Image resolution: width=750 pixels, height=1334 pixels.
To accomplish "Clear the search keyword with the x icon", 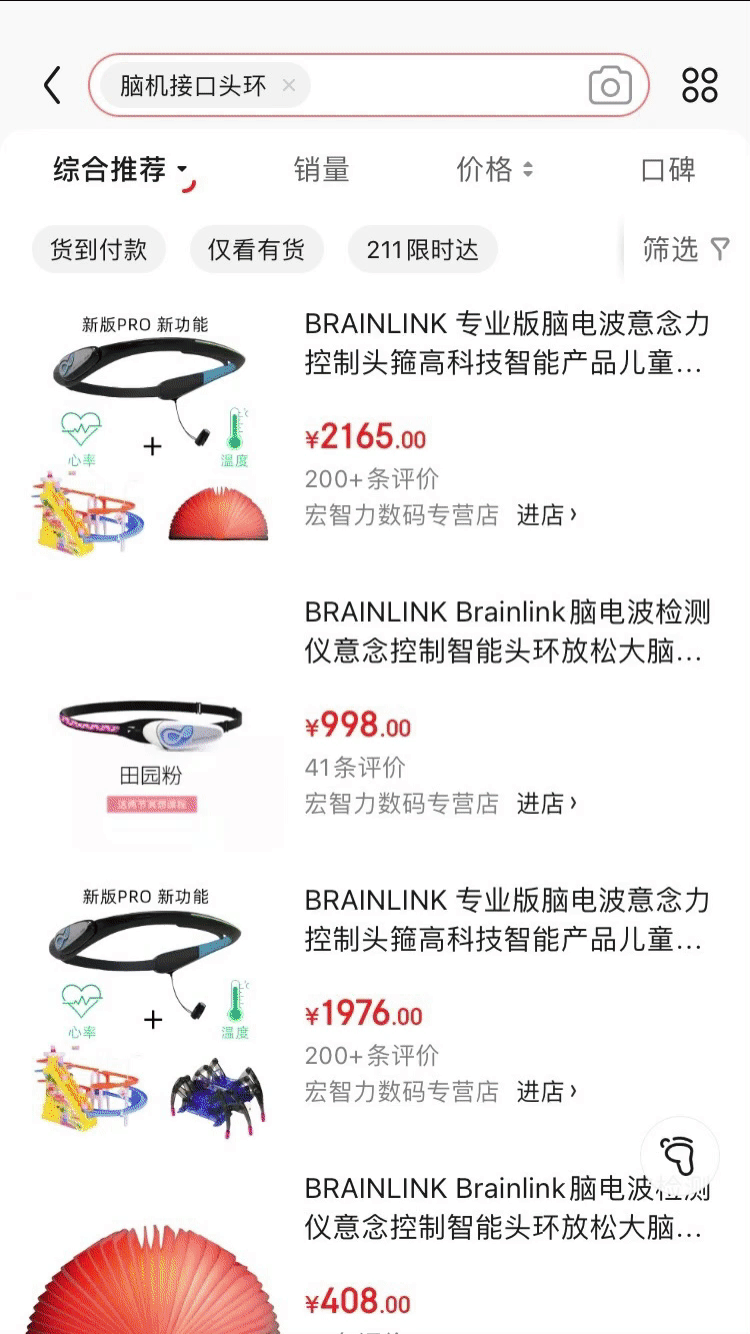I will [x=287, y=85].
